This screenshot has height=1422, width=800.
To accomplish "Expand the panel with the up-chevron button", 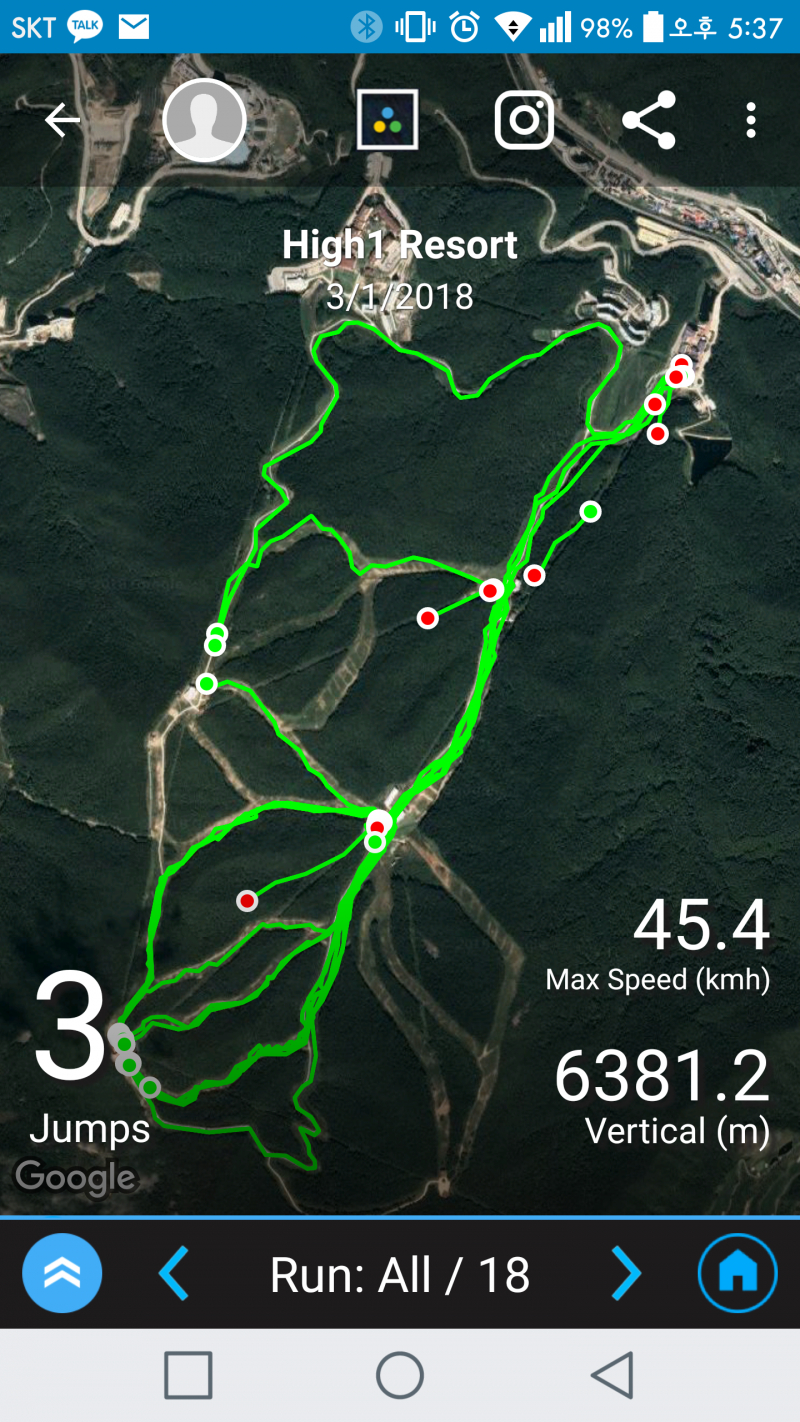I will (62, 1273).
